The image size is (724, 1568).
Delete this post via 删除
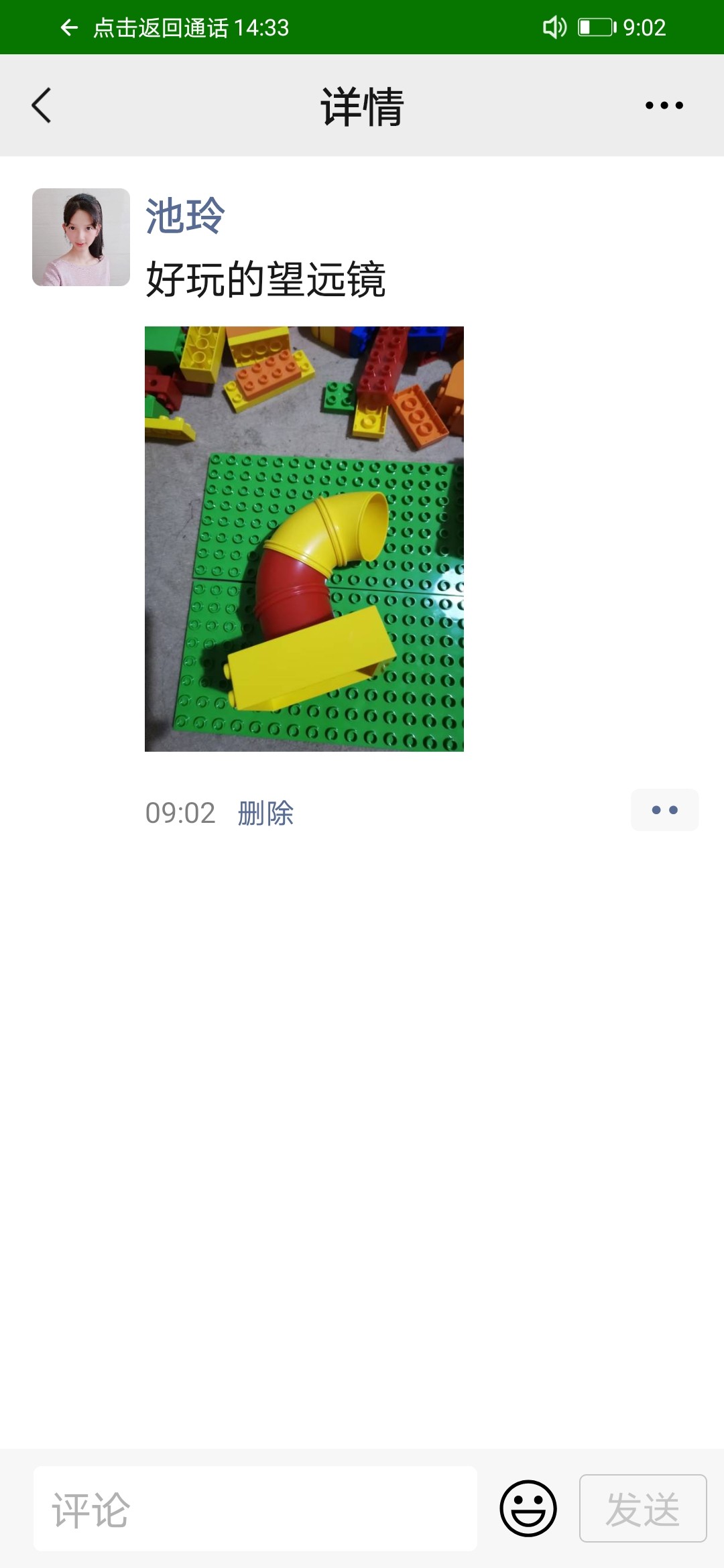(x=266, y=813)
